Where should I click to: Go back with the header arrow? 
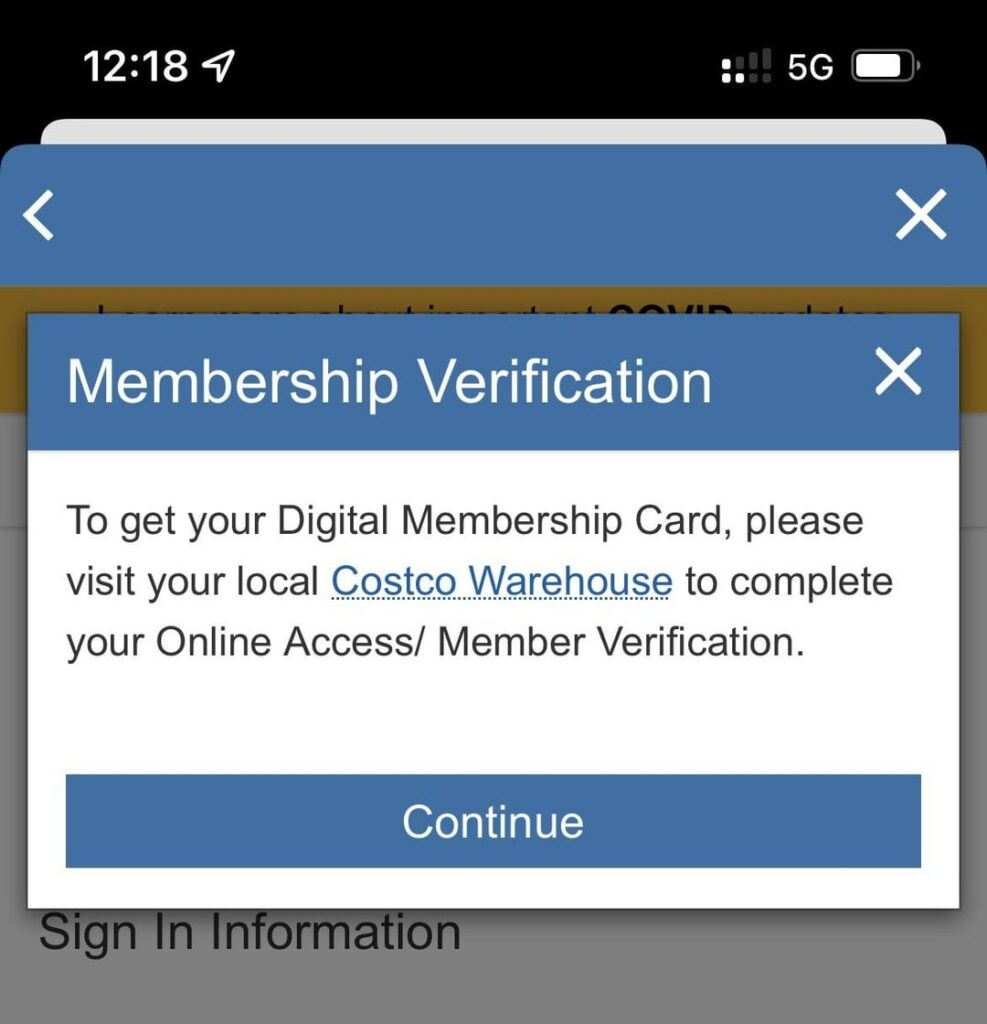39,215
